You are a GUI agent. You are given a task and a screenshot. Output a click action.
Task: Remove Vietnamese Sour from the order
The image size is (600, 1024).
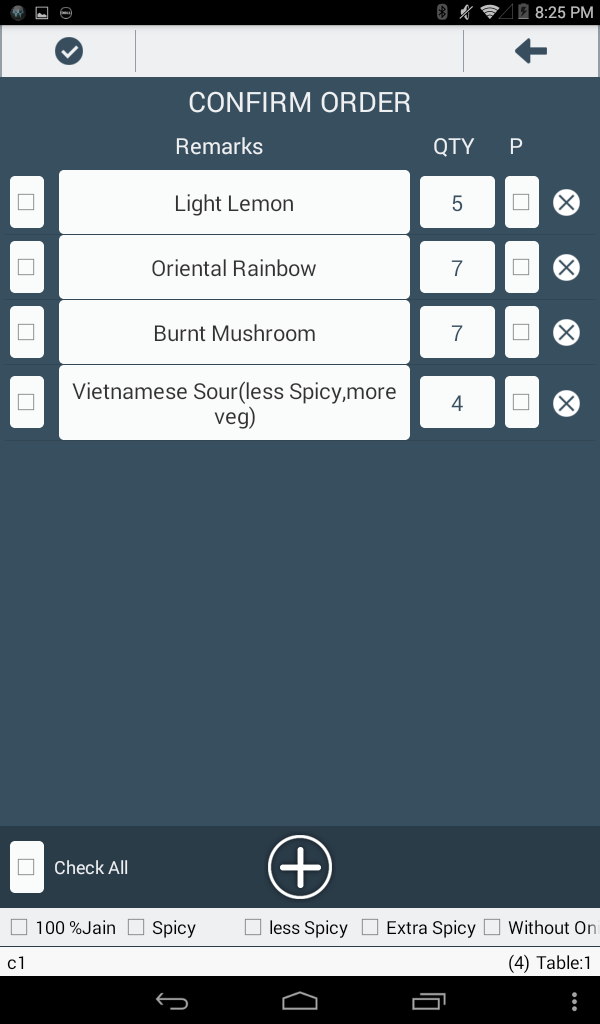(566, 403)
